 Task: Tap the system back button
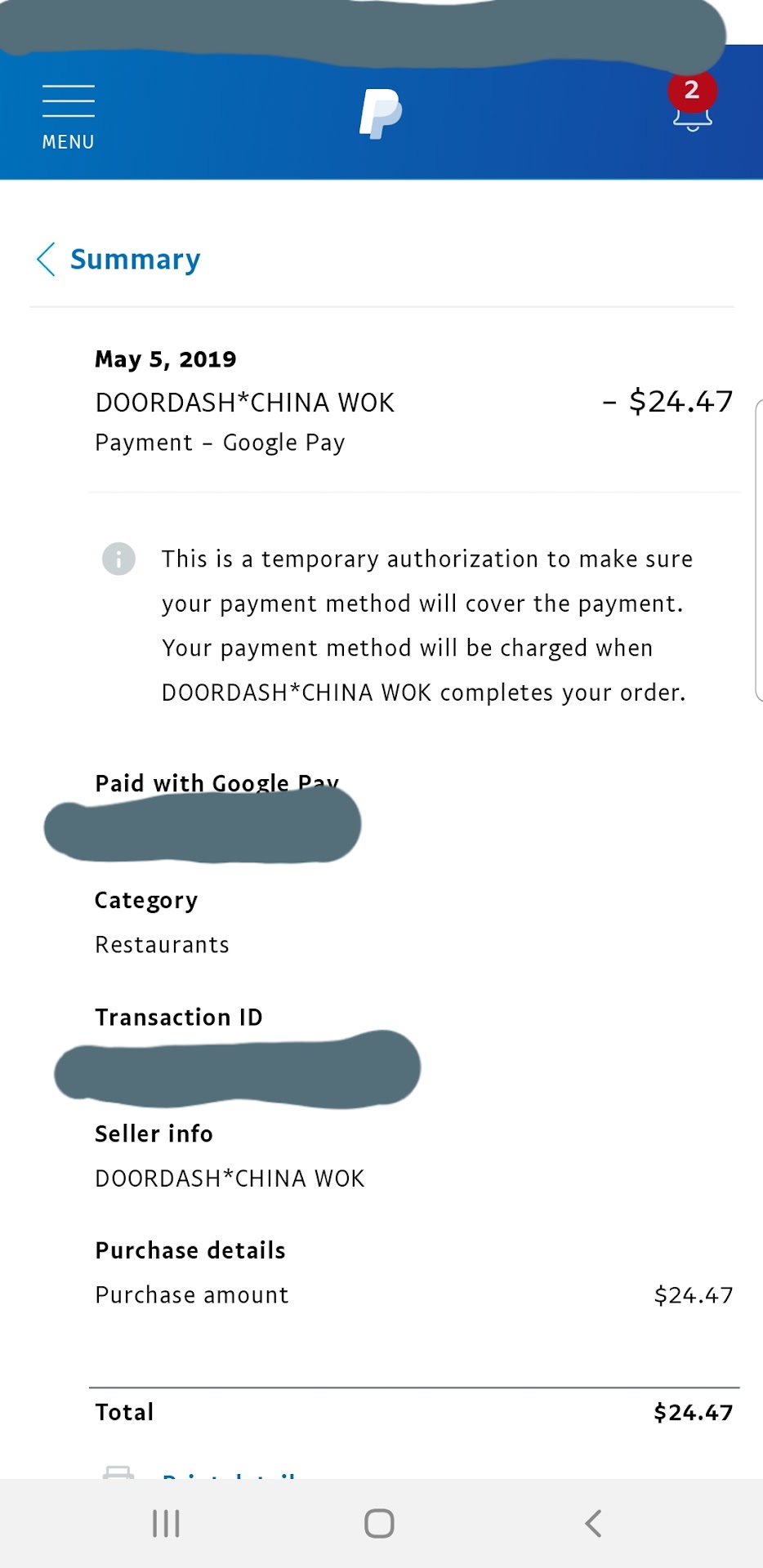click(x=594, y=1523)
